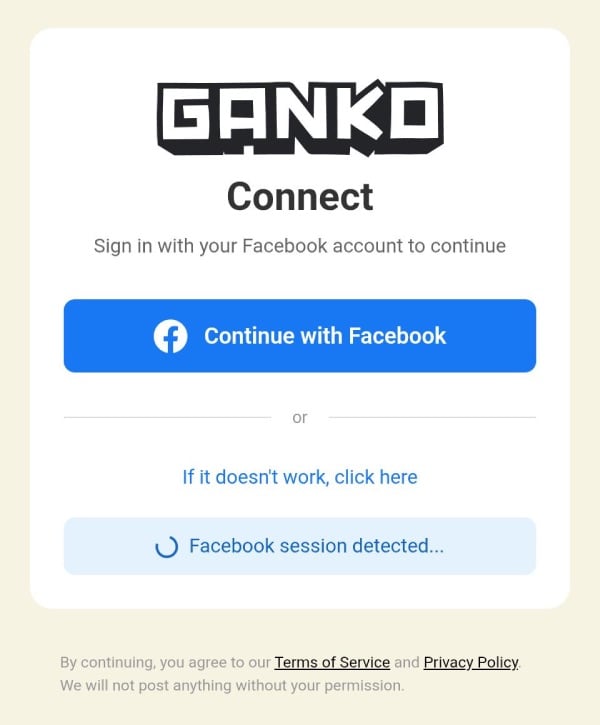The image size is (600, 725).
Task: Continue with Facebook to sign in
Action: coord(300,336)
